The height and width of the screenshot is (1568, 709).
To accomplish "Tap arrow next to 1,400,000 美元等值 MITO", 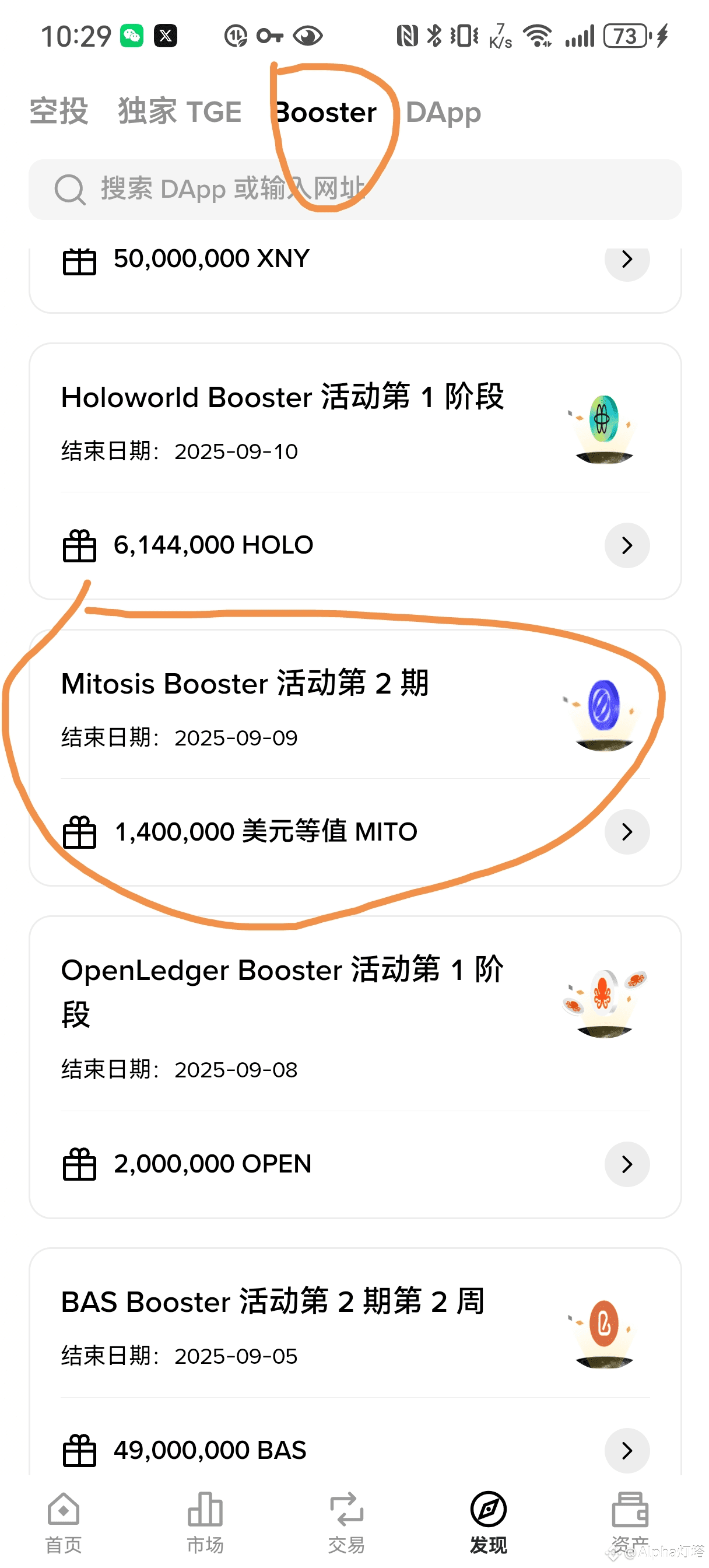I will pos(626,831).
